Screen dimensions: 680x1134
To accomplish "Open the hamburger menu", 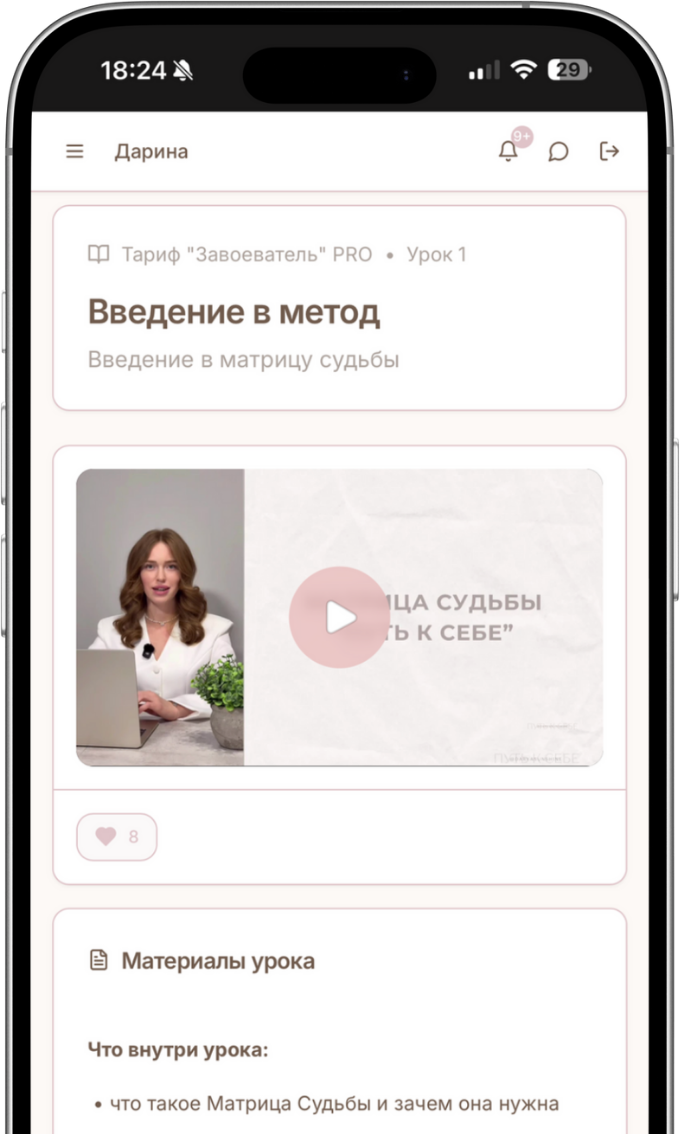I will [75, 152].
